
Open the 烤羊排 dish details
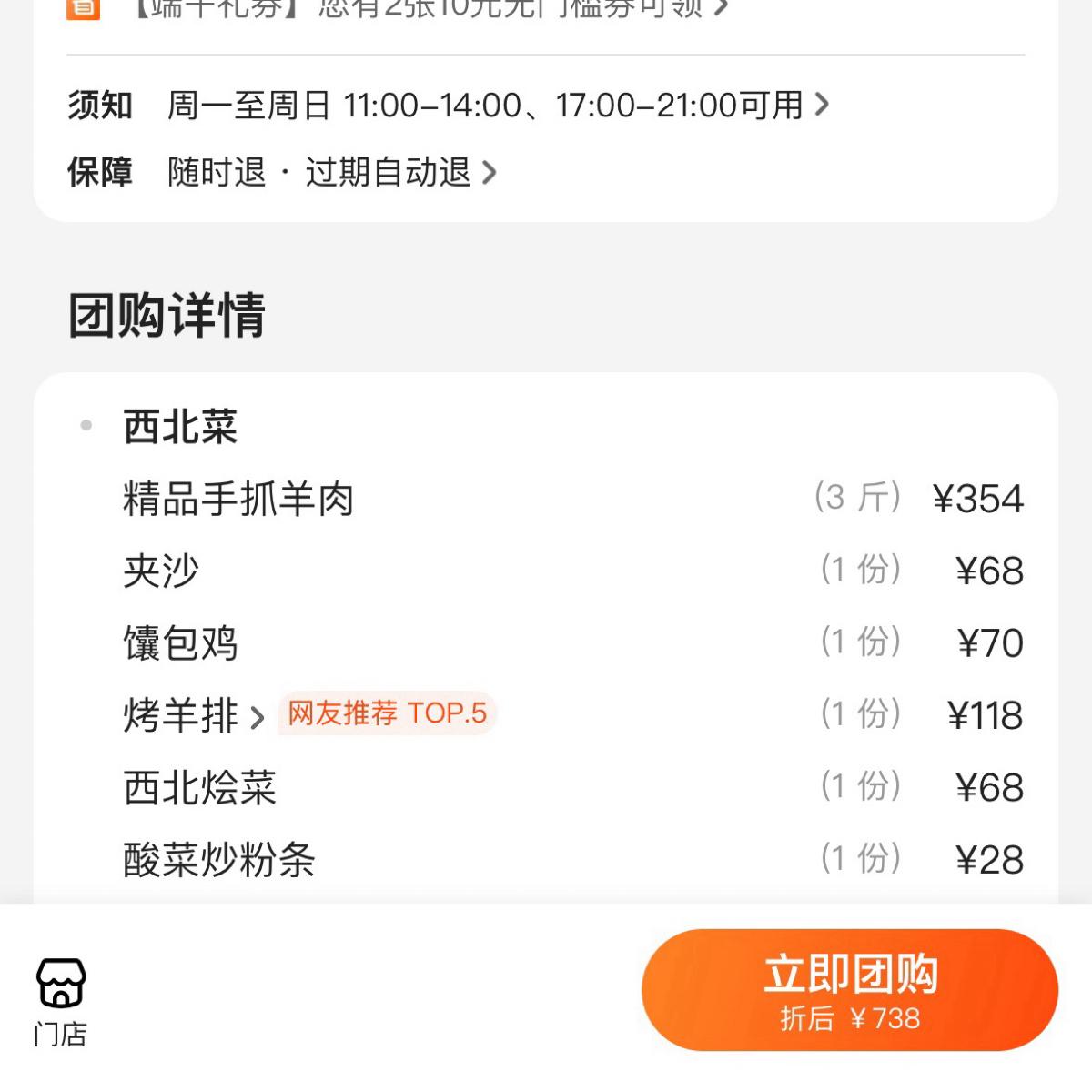click(193, 715)
